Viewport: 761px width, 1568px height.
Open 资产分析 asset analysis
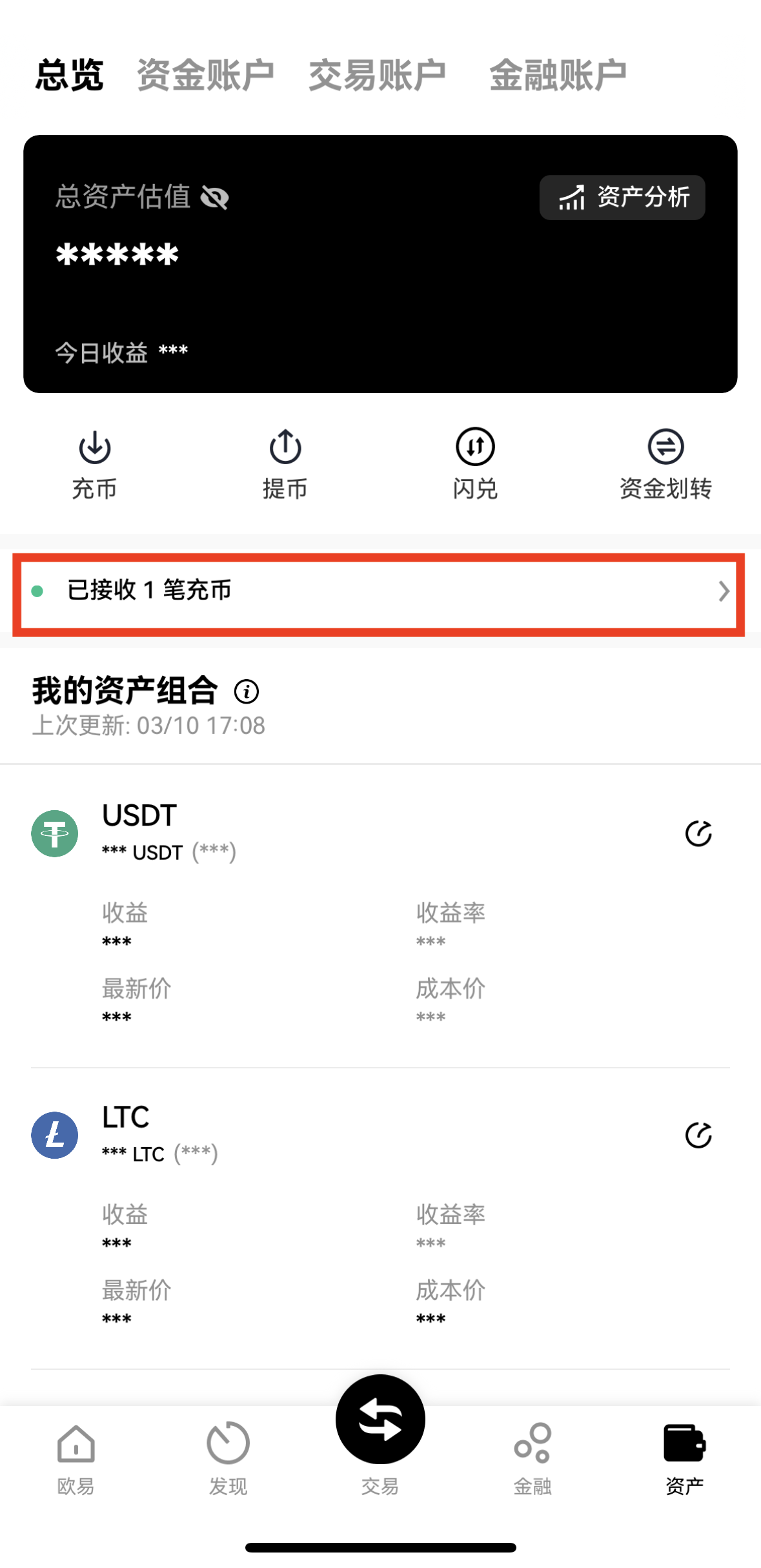(622, 198)
